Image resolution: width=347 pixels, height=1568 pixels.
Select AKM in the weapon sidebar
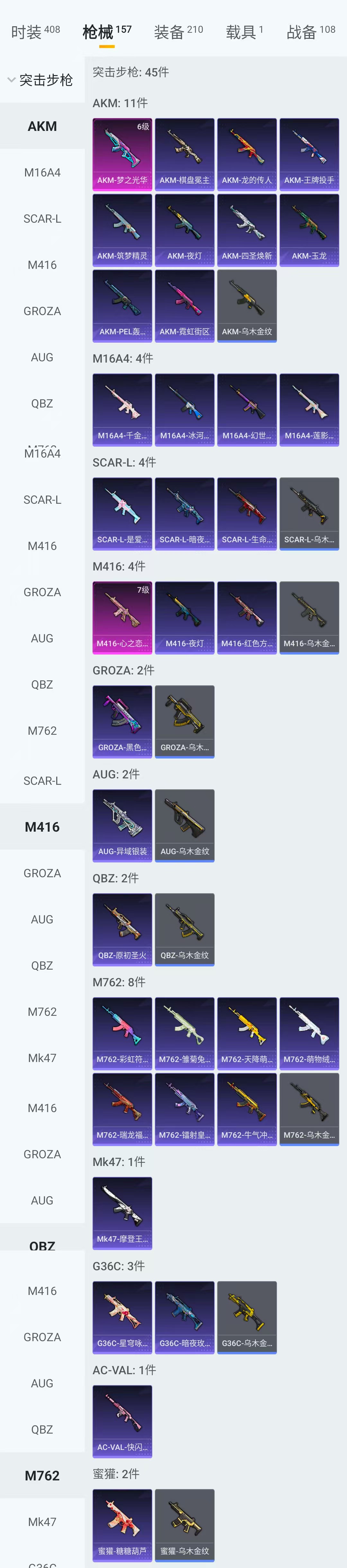[x=42, y=126]
